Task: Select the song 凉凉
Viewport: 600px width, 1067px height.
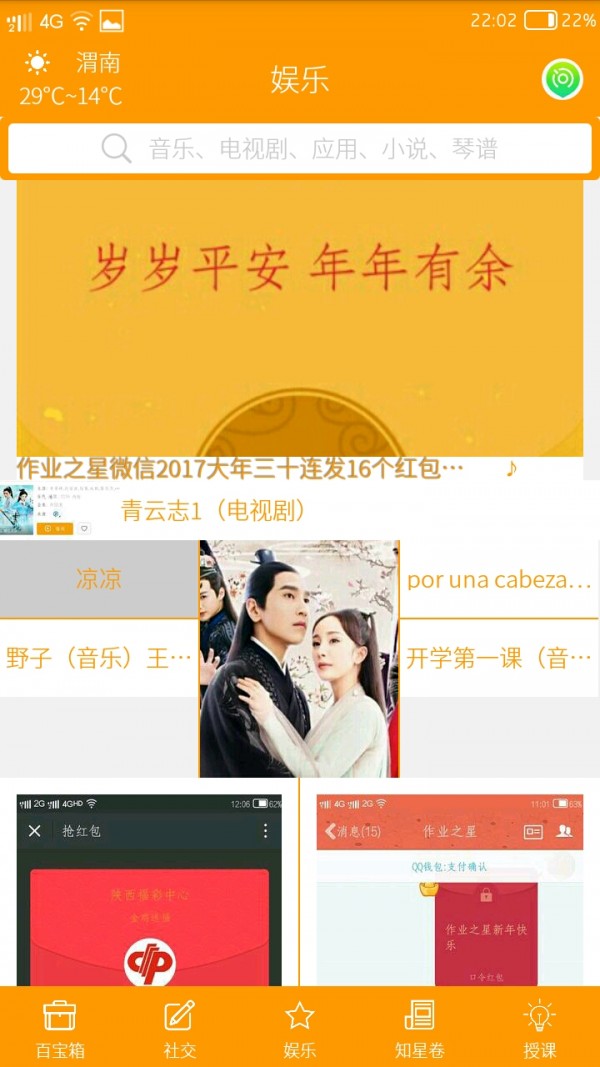Action: pos(98,579)
